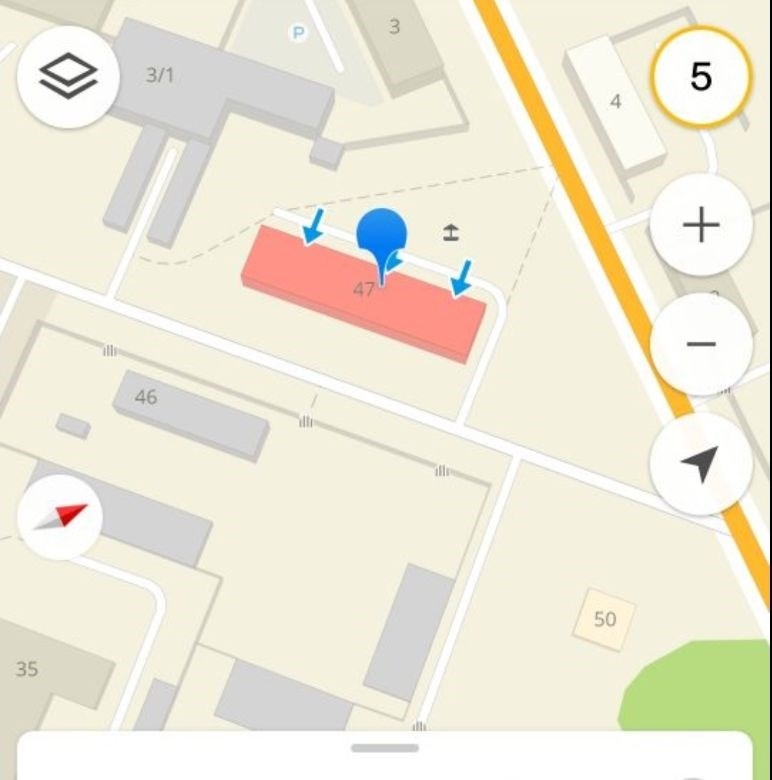Center map on my current location
This screenshot has height=780, width=772.
[700, 464]
